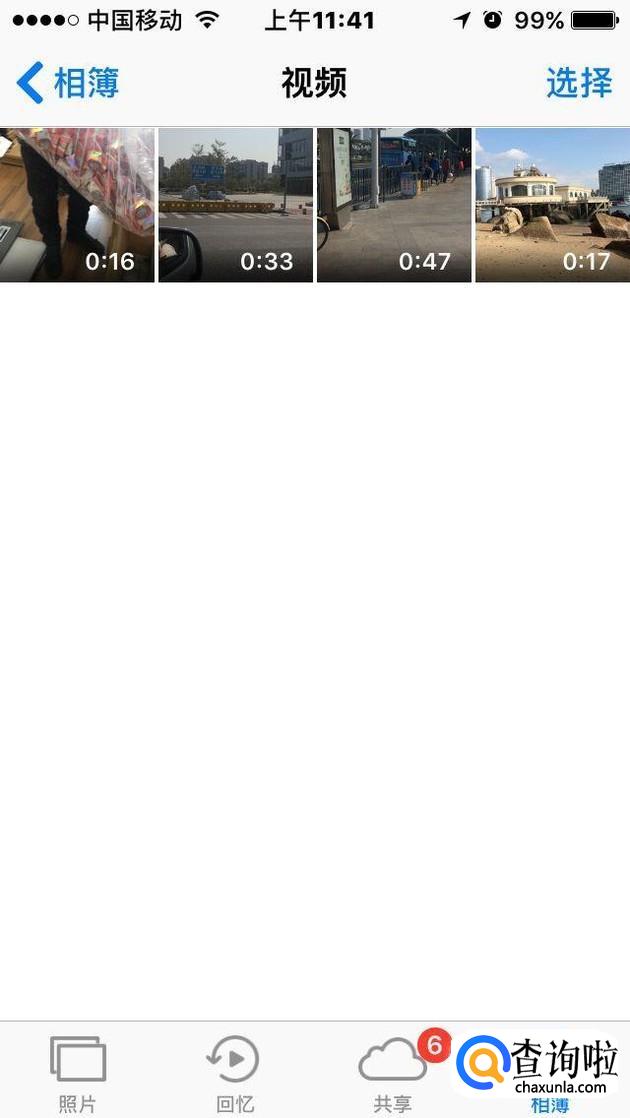Switch to the 照片 tab
630x1118 pixels.
click(78, 1073)
